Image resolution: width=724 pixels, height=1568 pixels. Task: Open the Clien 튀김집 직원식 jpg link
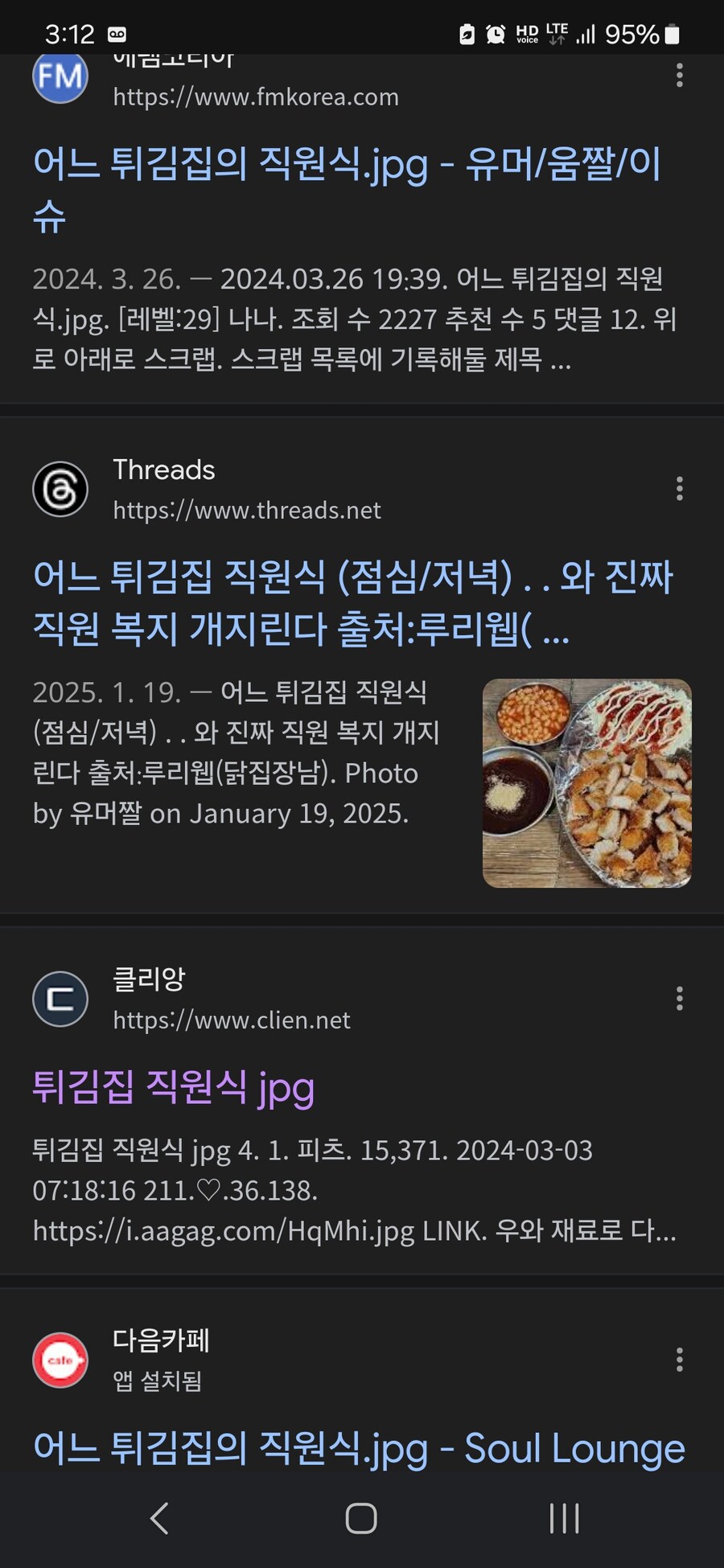[173, 1090]
